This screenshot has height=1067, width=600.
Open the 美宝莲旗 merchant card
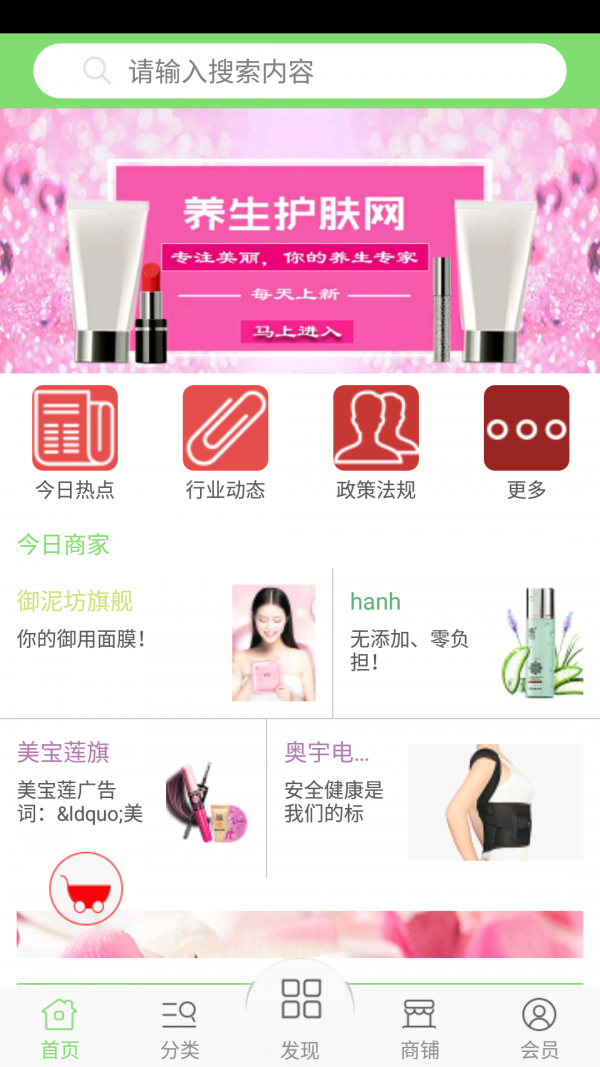[x=133, y=797]
